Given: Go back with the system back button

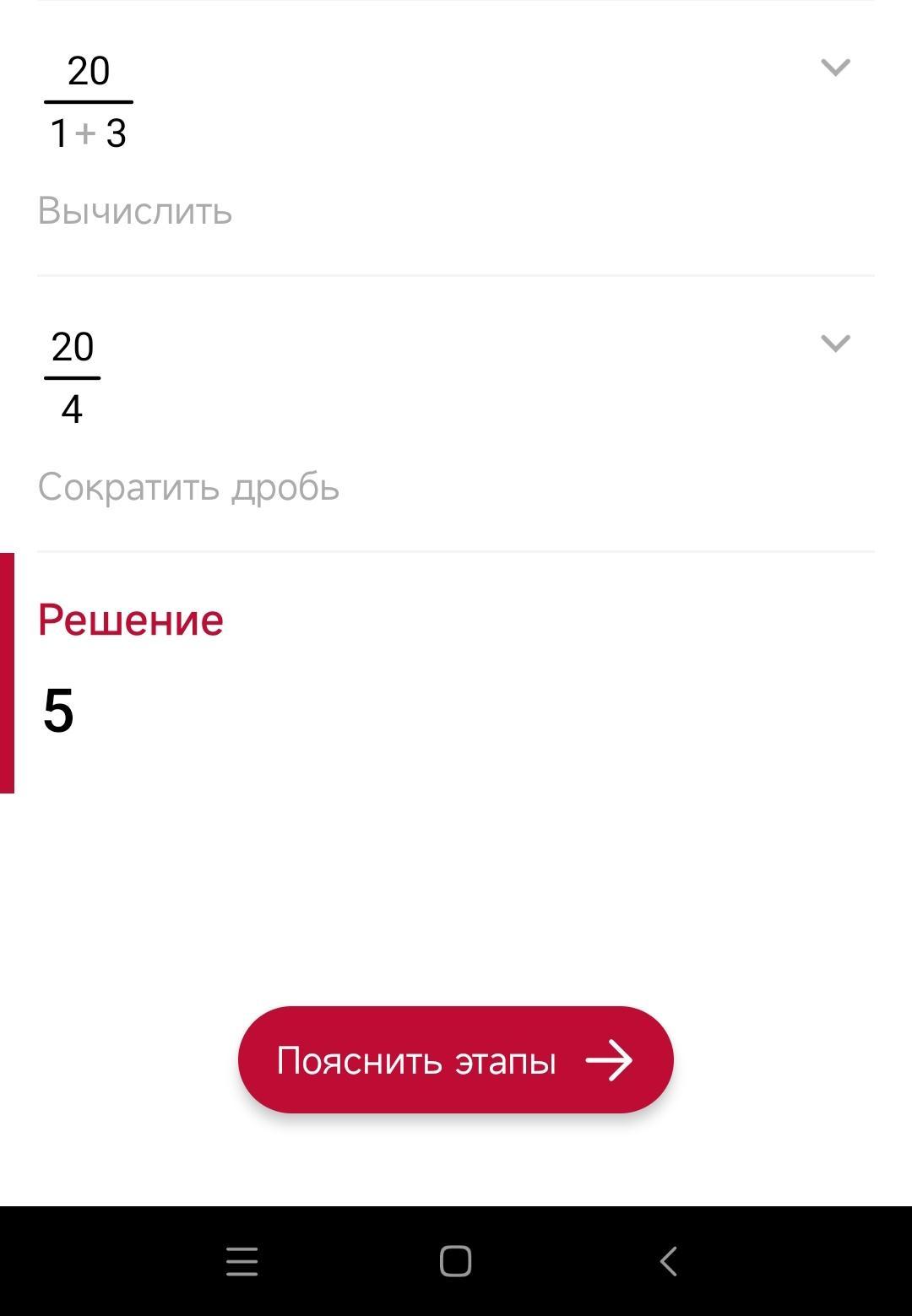Looking at the screenshot, I should [668, 1261].
